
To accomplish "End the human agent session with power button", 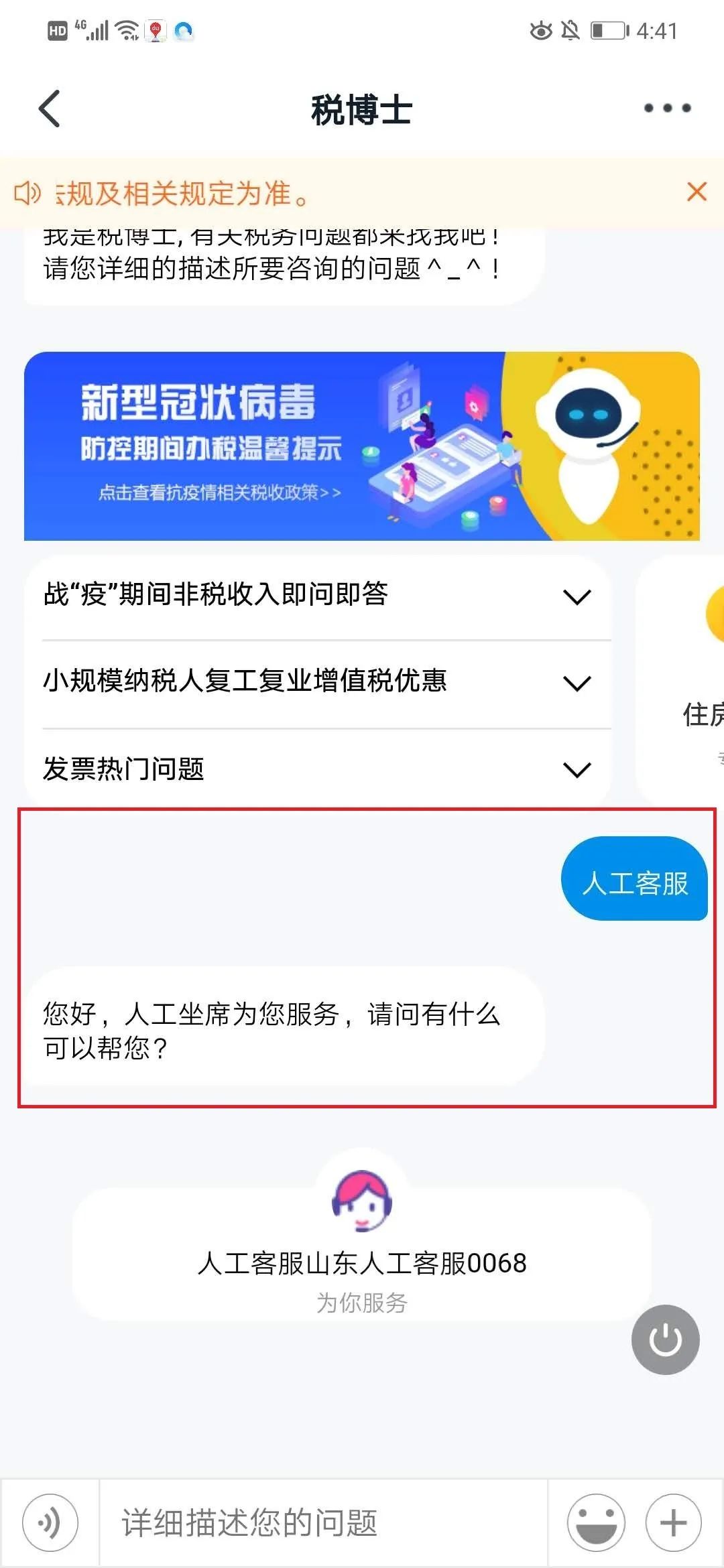I will pos(665,1340).
